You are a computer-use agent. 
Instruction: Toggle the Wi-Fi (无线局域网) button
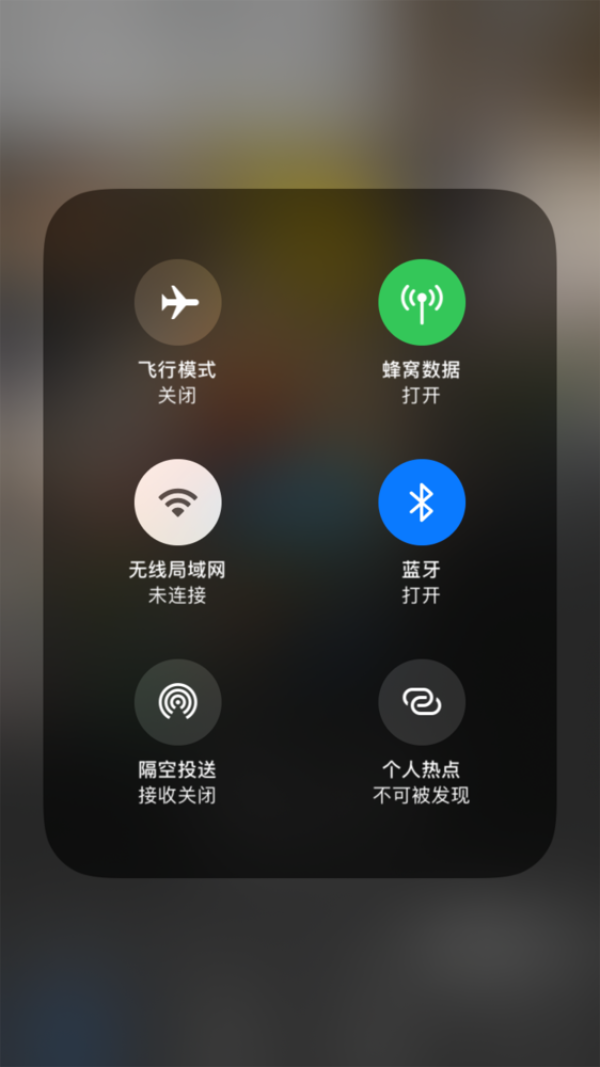tap(178, 502)
